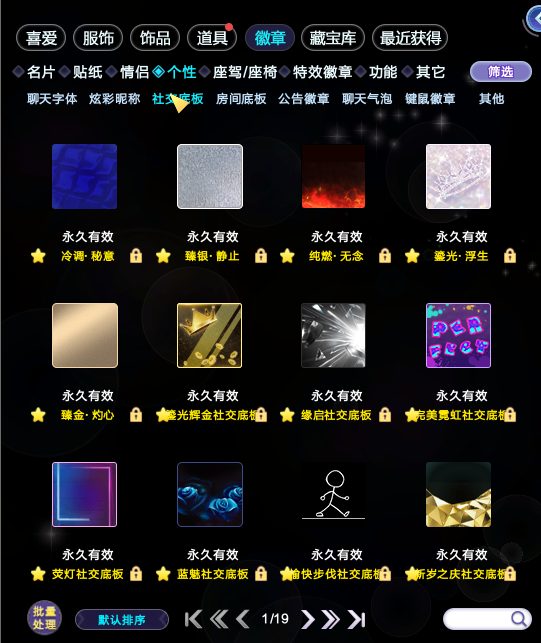
Task: Change the 默认排序 sort order
Action: 122,620
